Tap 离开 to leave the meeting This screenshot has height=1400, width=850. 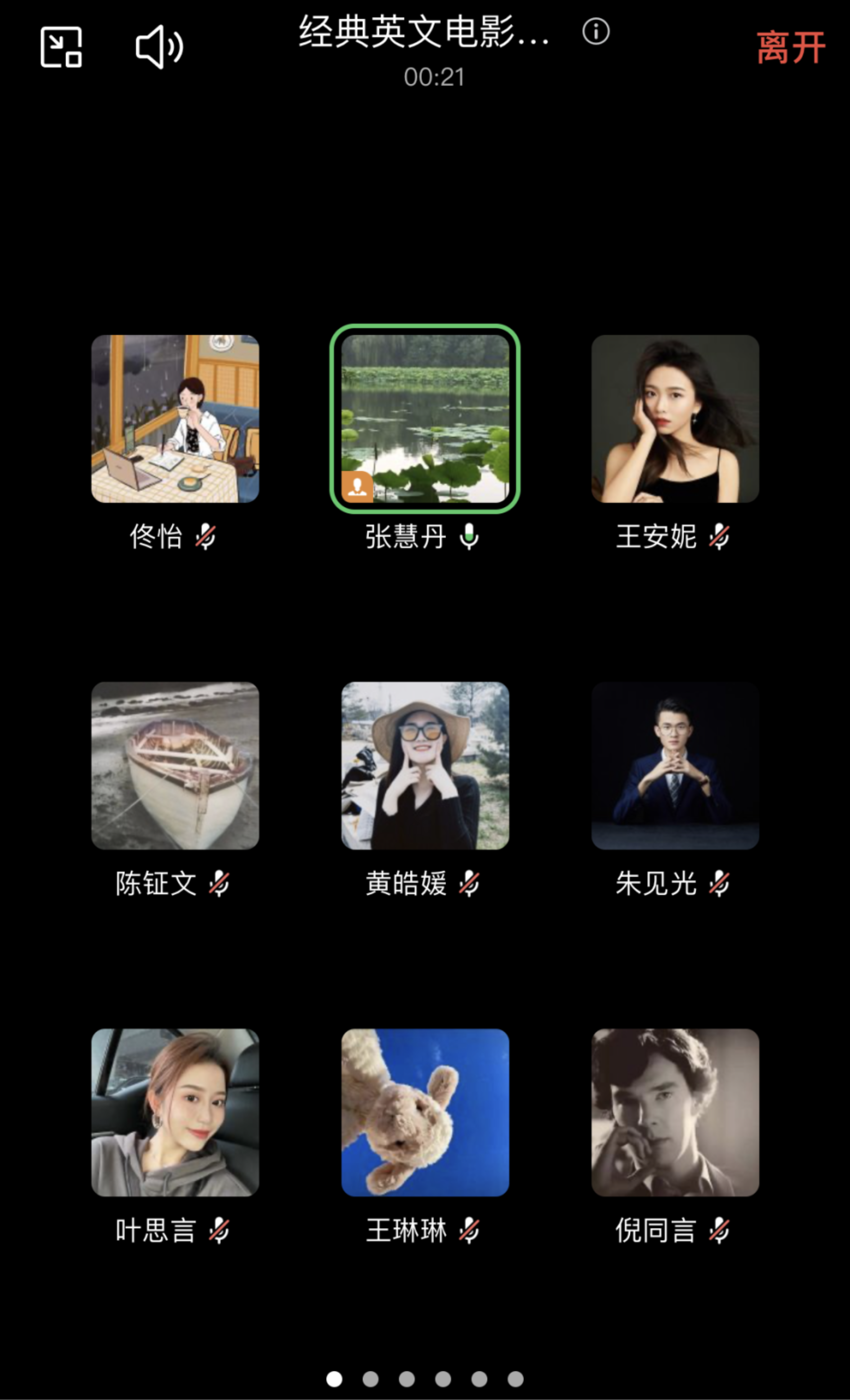[790, 48]
